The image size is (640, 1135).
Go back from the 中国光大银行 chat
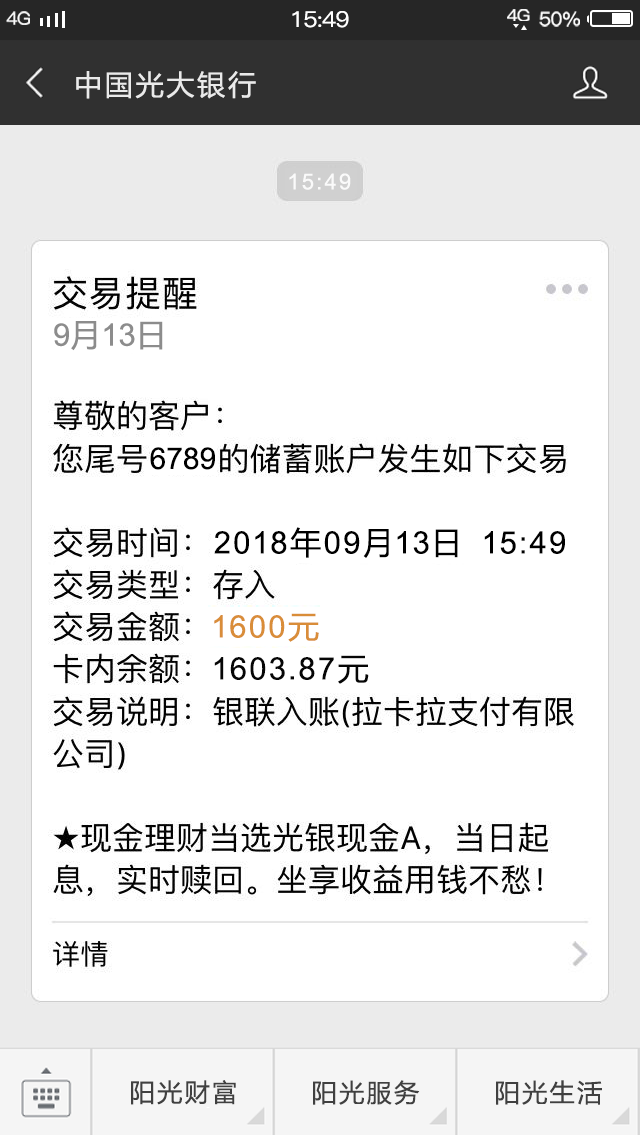point(34,83)
